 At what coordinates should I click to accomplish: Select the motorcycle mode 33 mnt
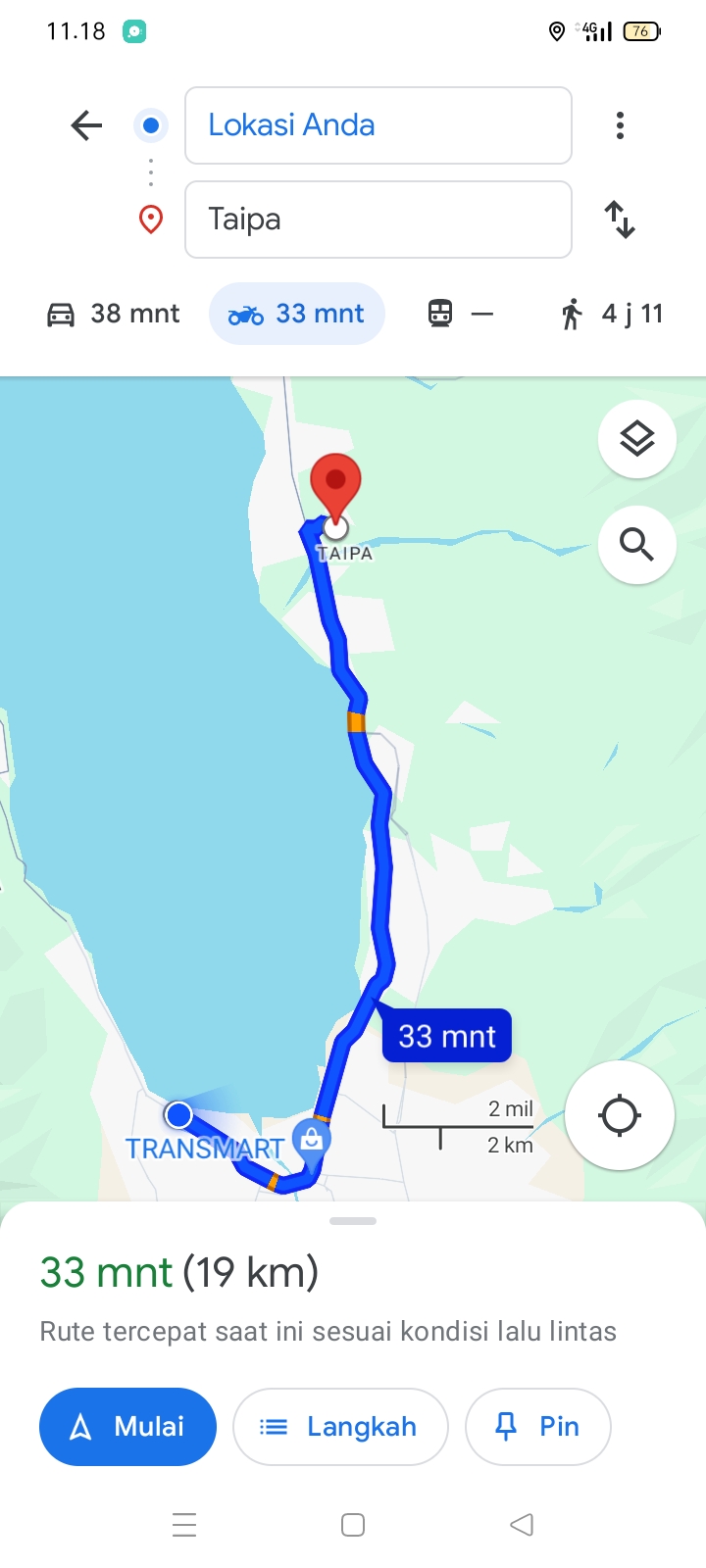pos(297,314)
